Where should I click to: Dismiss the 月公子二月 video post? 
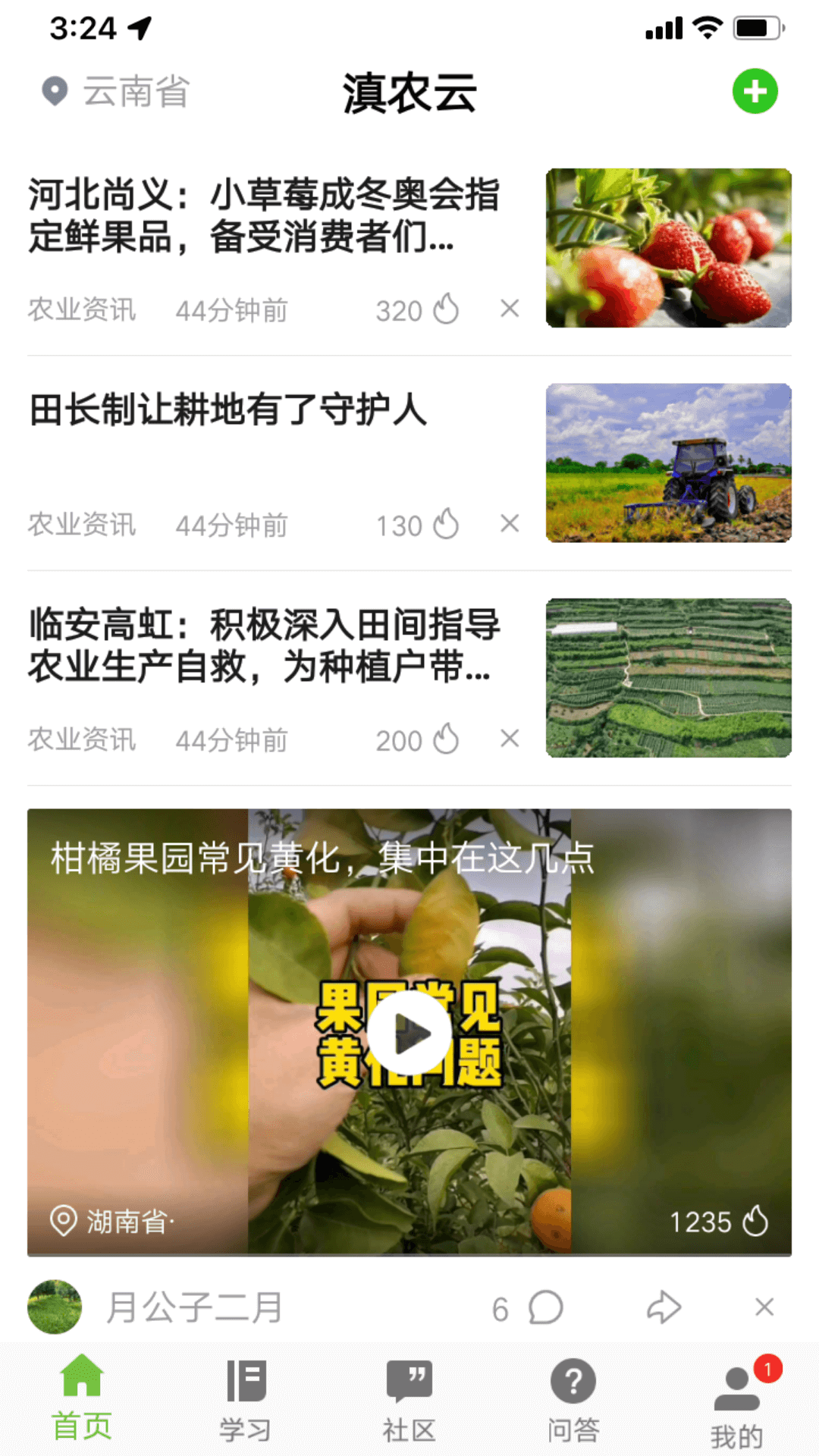coord(764,1307)
